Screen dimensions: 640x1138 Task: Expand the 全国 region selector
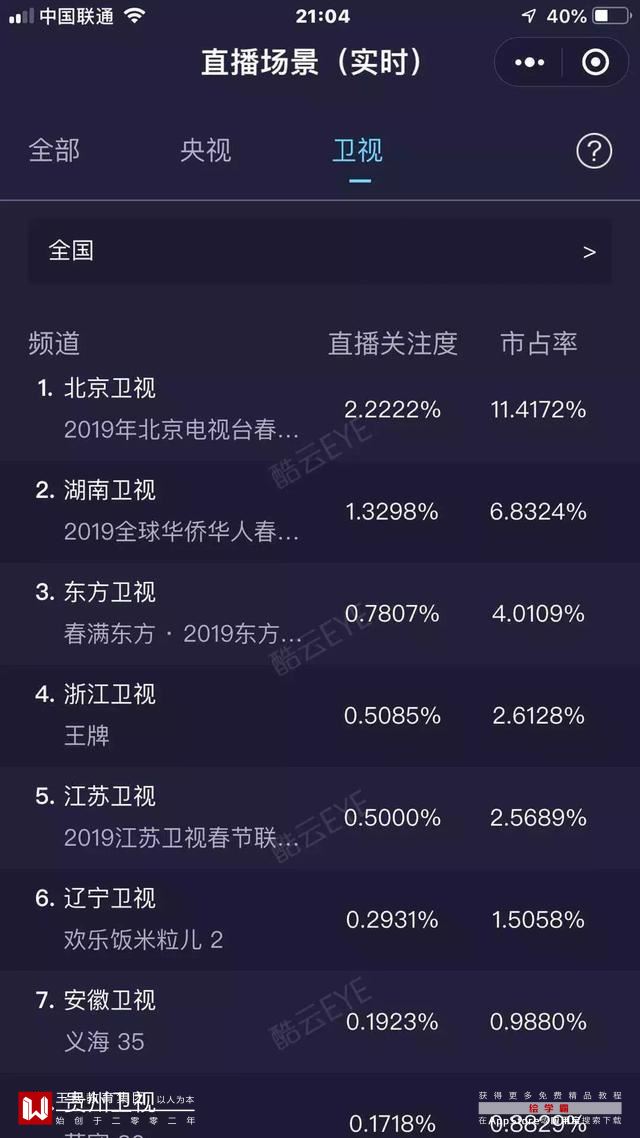coord(320,251)
